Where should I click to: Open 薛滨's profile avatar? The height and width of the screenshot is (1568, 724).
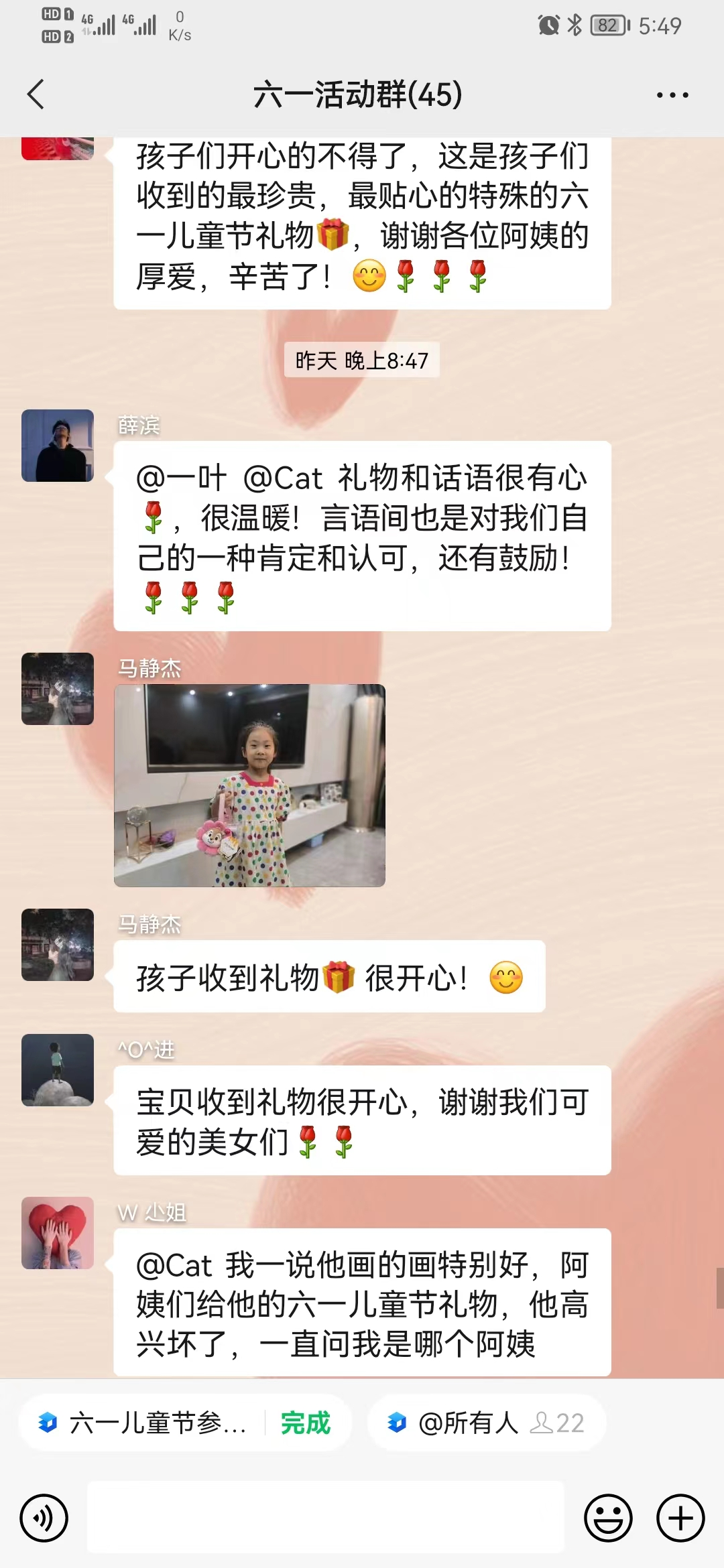point(58,446)
